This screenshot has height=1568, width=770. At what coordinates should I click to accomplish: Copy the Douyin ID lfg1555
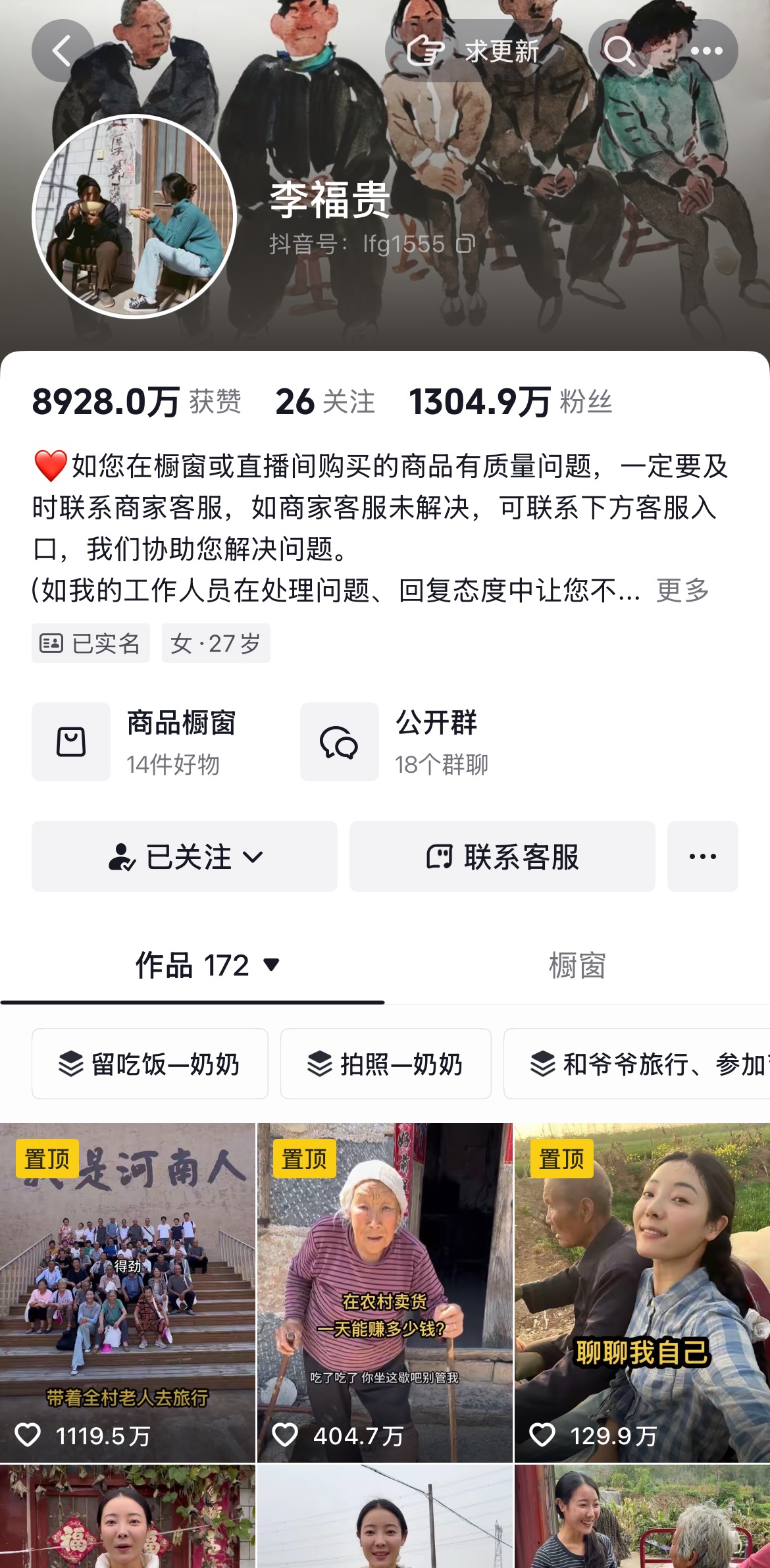click(x=465, y=244)
